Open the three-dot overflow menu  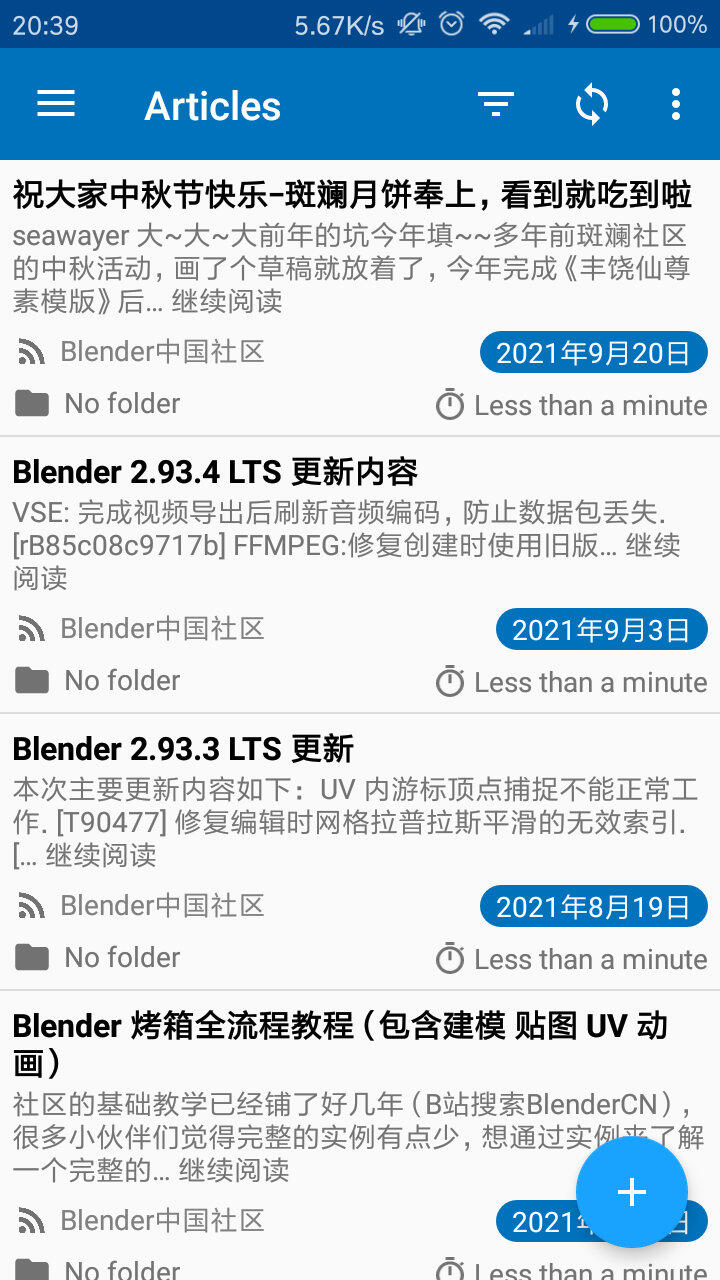tap(676, 104)
